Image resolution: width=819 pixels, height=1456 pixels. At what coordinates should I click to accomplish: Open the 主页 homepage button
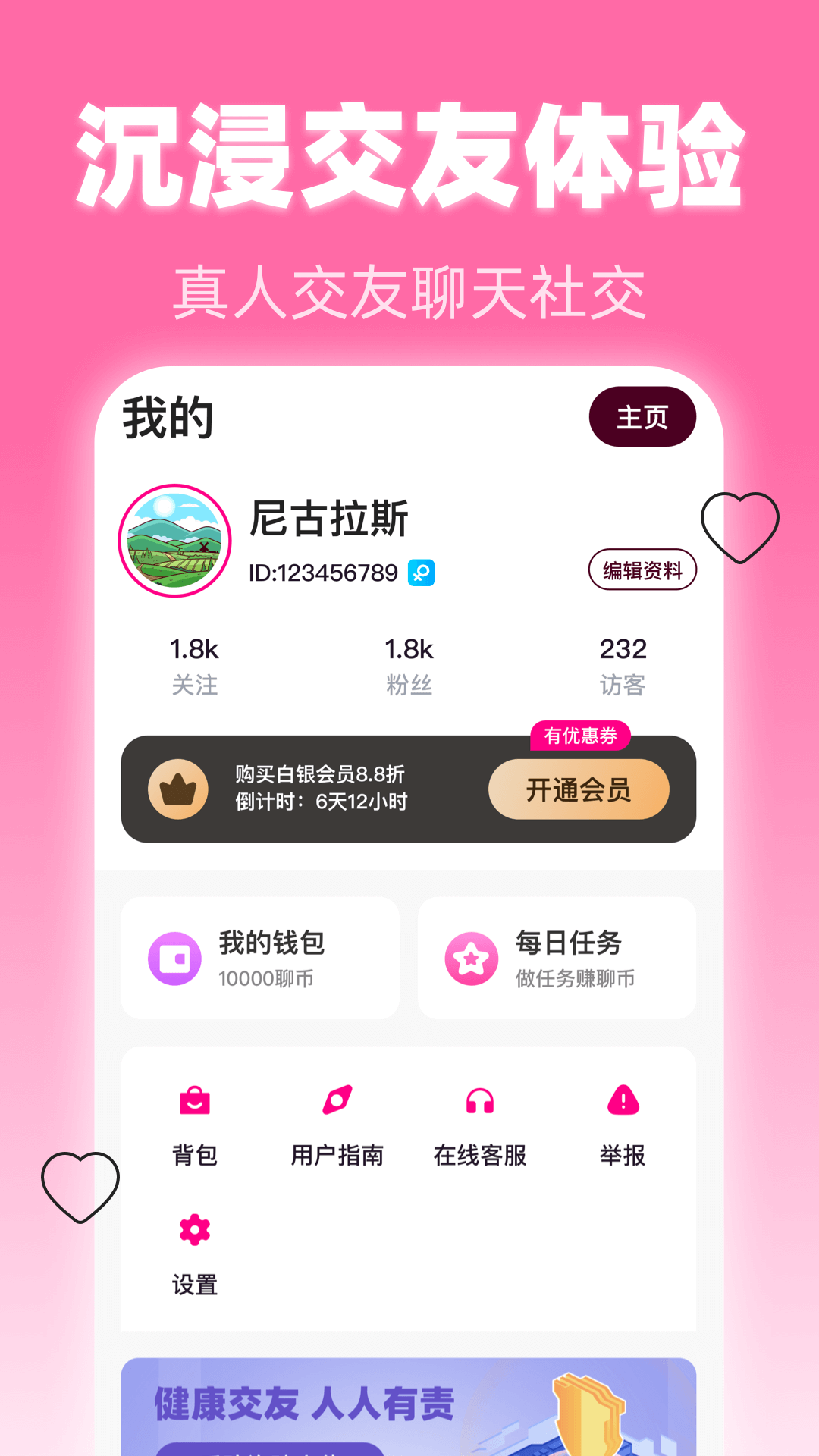coord(642,416)
